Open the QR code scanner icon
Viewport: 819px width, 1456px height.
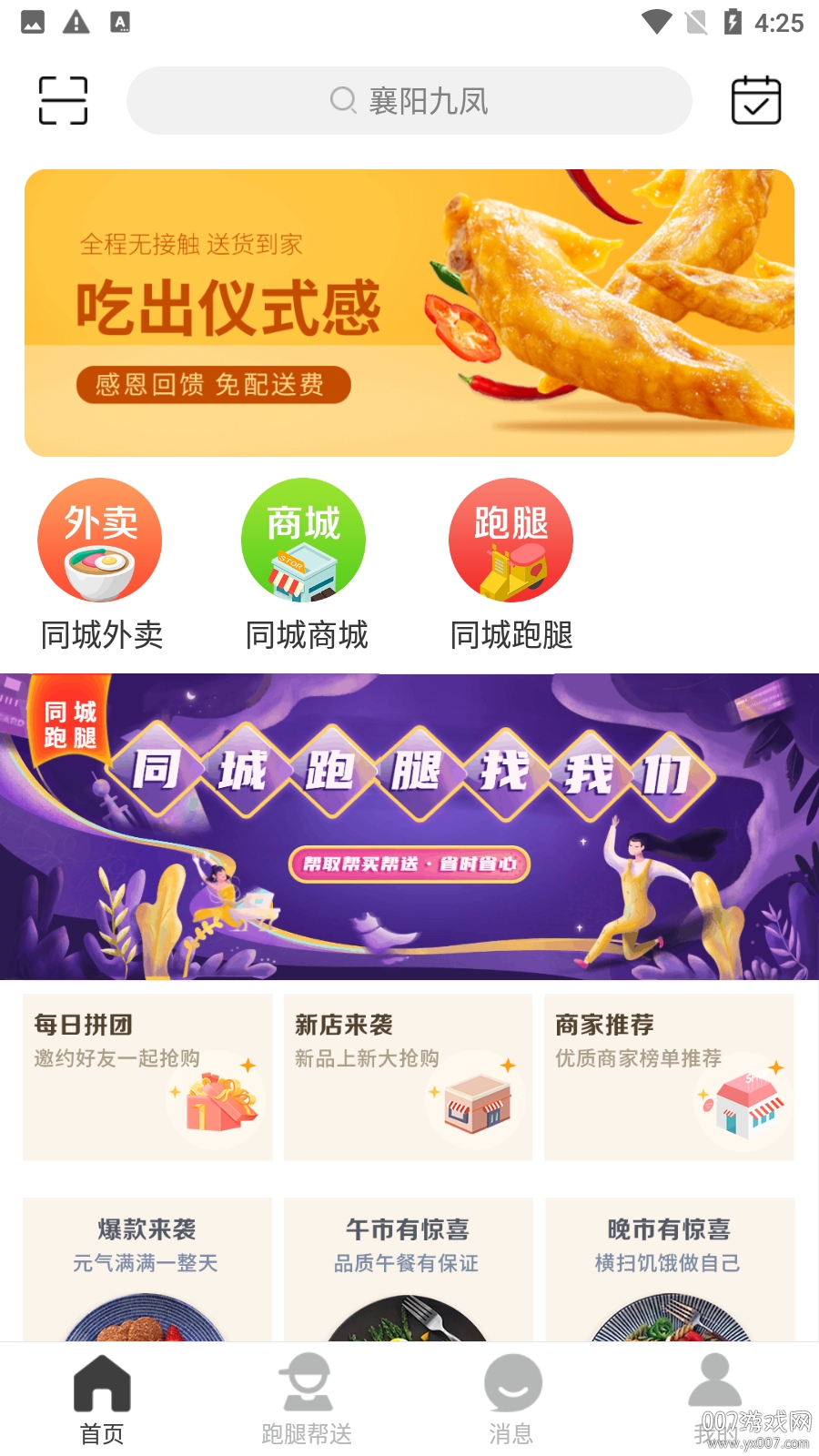coord(62,100)
